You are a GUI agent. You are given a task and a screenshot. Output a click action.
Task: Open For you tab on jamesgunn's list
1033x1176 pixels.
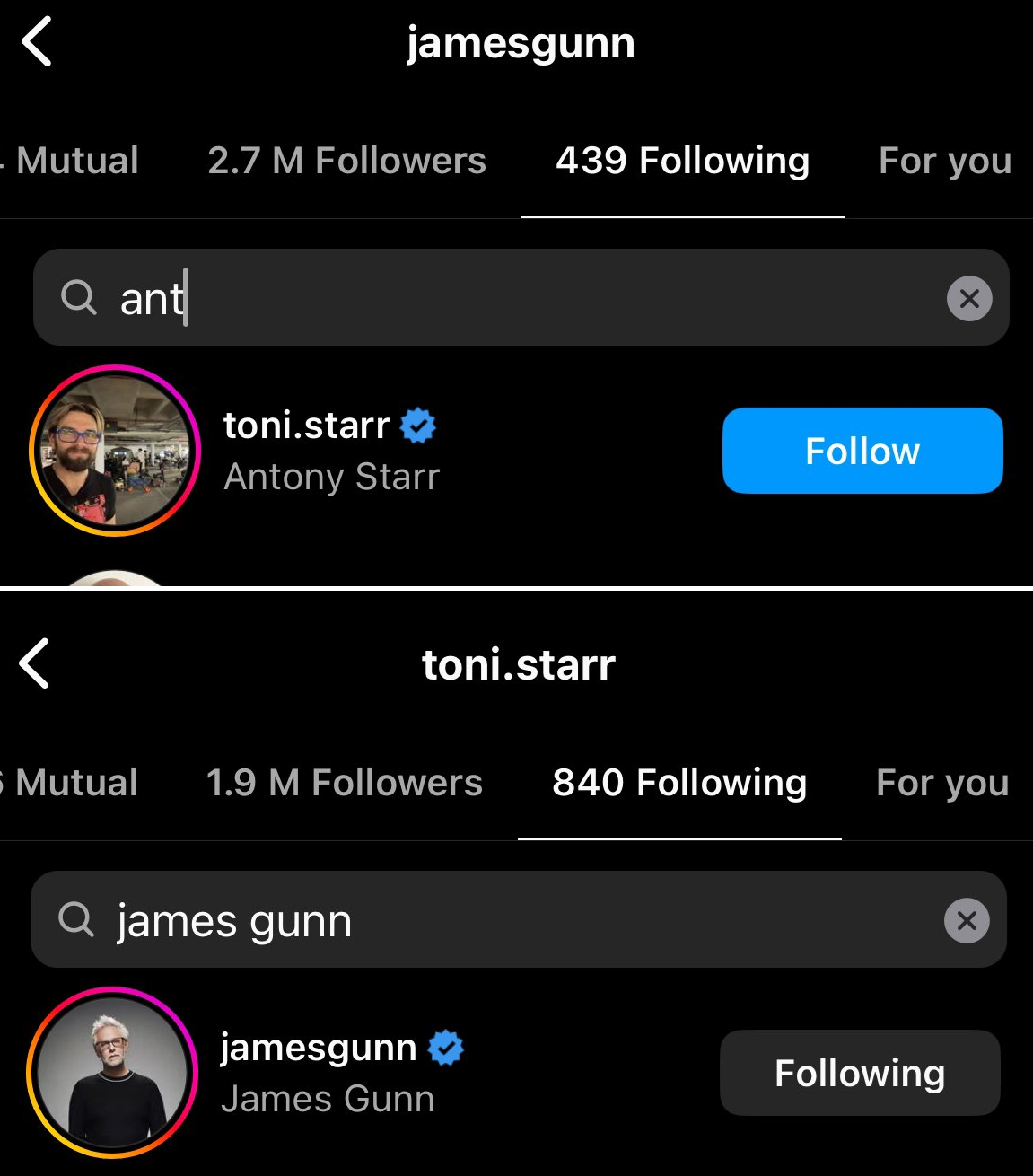pyautogui.click(x=944, y=161)
